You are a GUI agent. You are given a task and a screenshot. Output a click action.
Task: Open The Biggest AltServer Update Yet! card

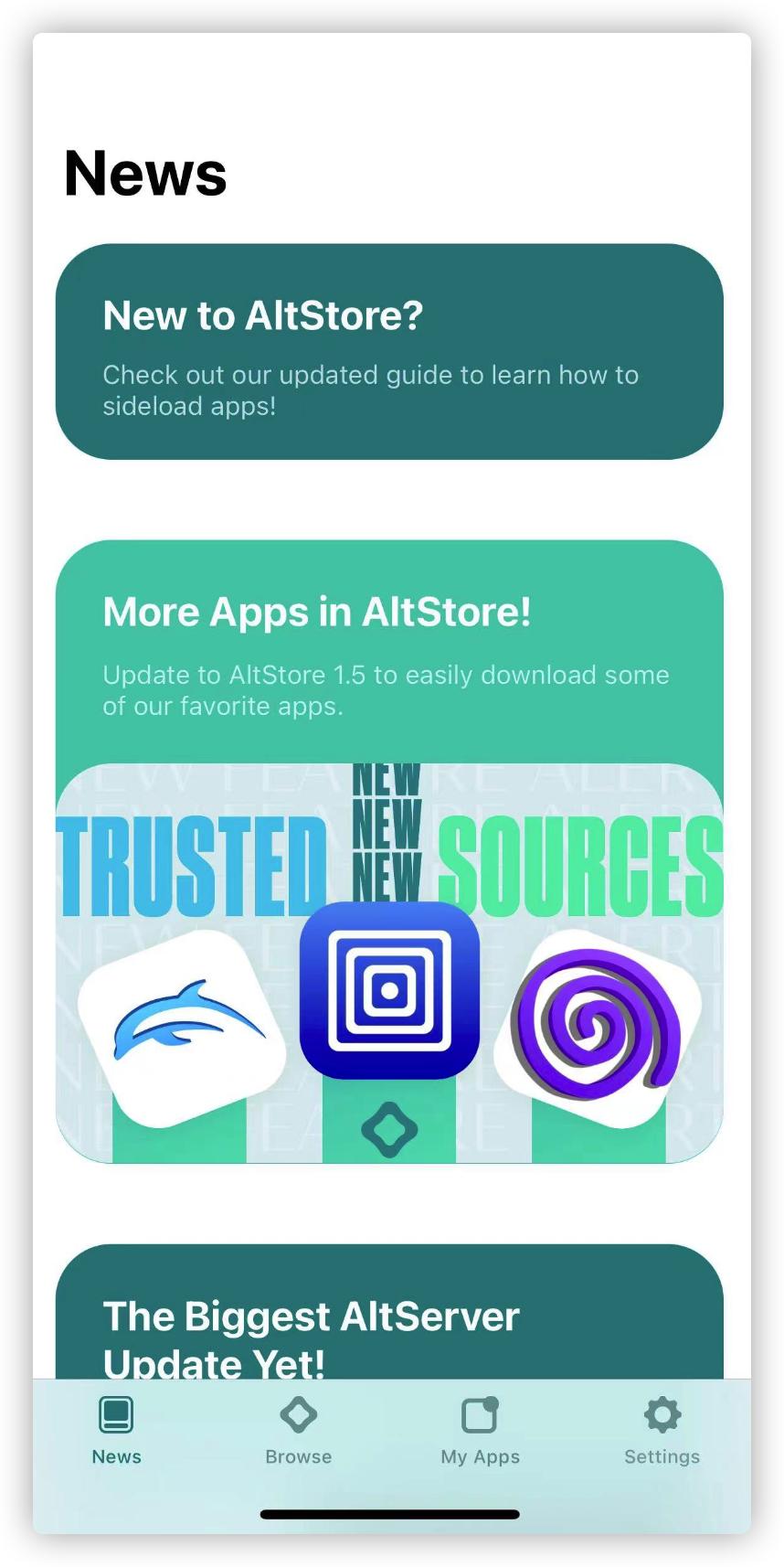tap(389, 1326)
